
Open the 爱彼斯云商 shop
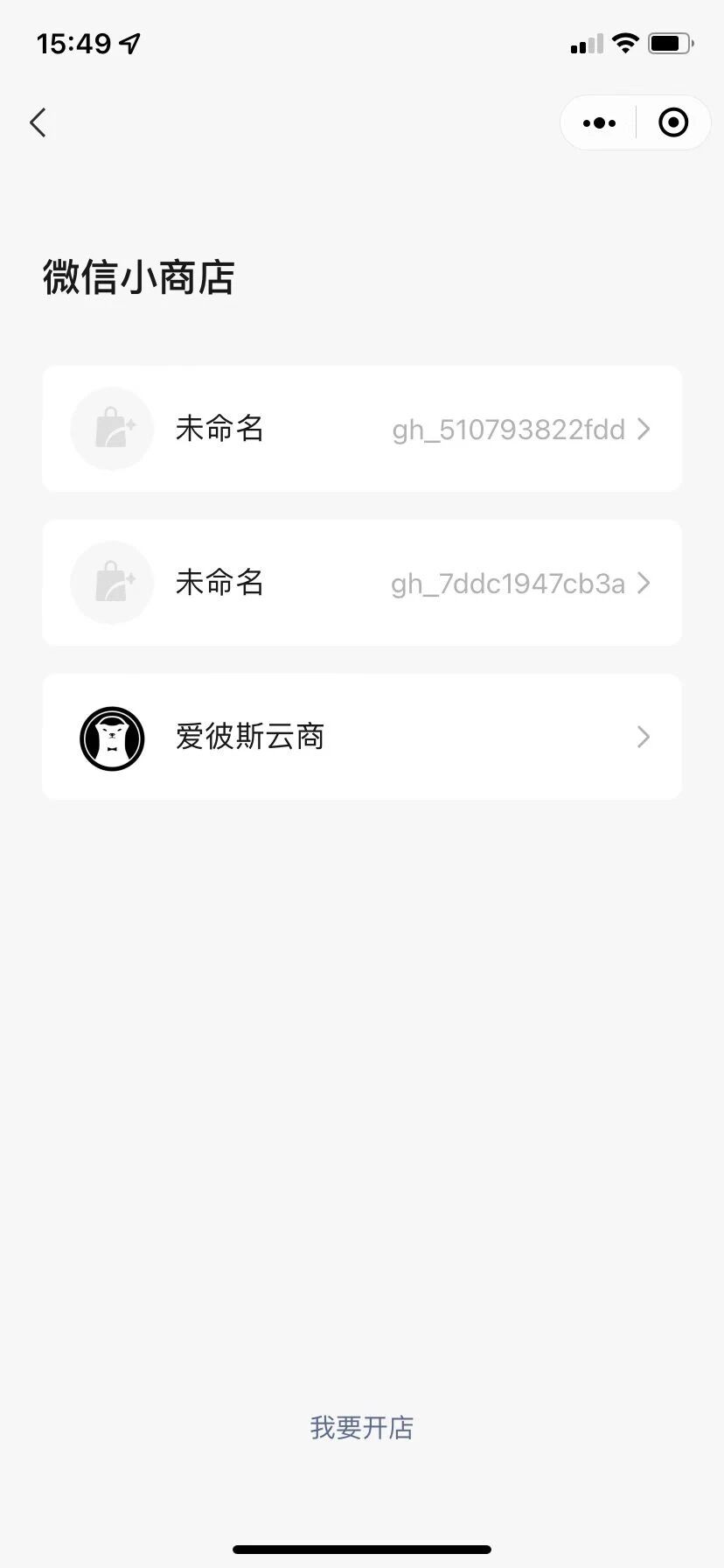coord(362,737)
